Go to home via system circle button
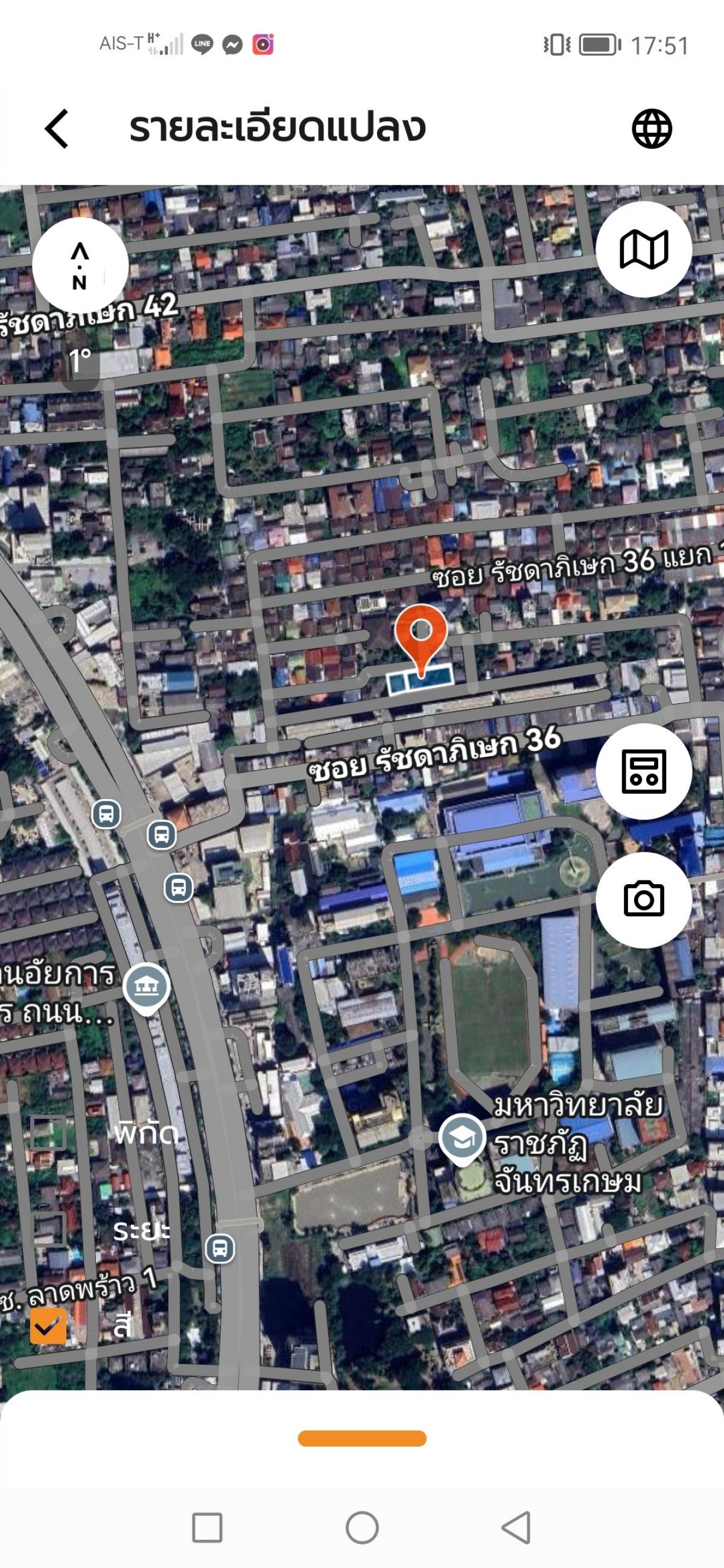This screenshot has height=1568, width=724. click(x=363, y=1527)
